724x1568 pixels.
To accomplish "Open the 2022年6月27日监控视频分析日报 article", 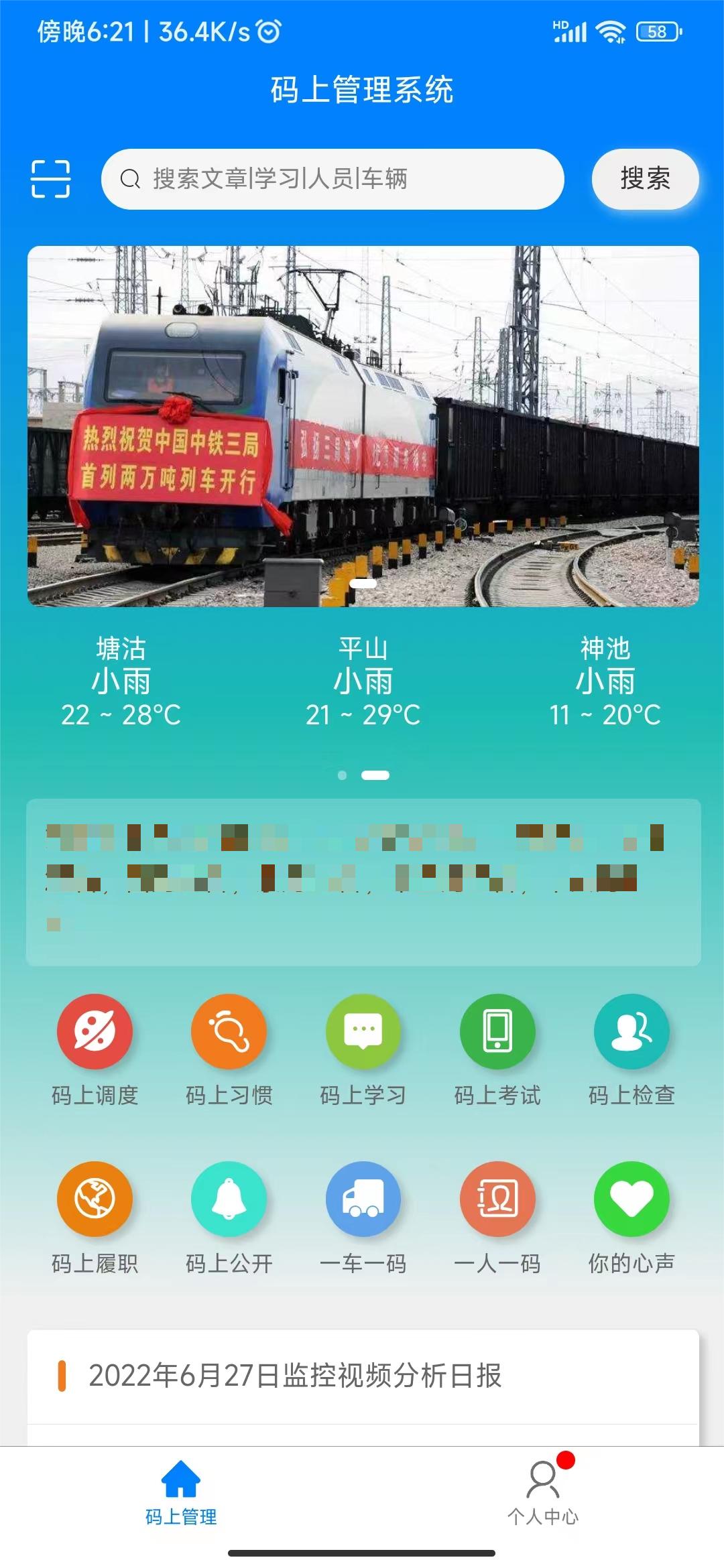I will pos(295,1376).
